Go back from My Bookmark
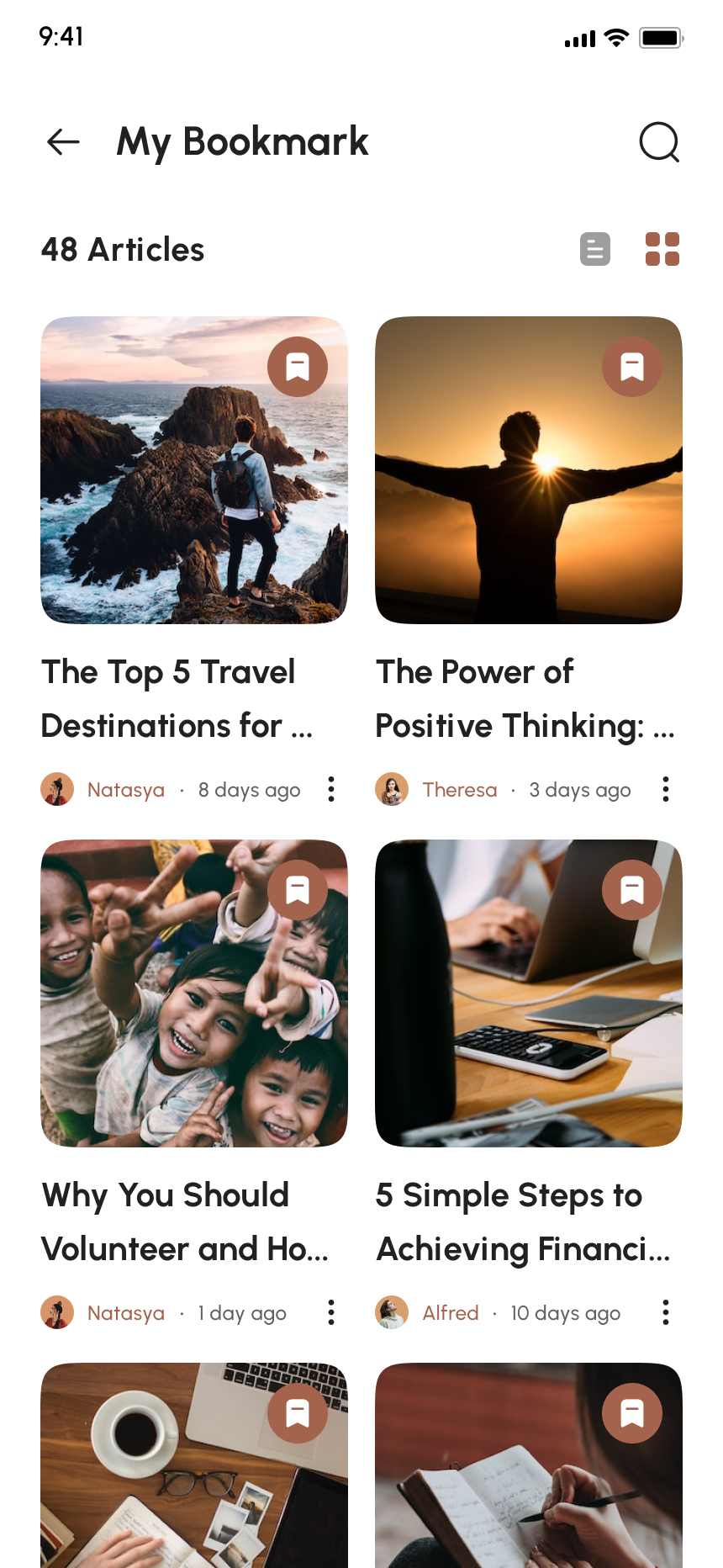Image resolution: width=723 pixels, height=1568 pixels. (63, 142)
